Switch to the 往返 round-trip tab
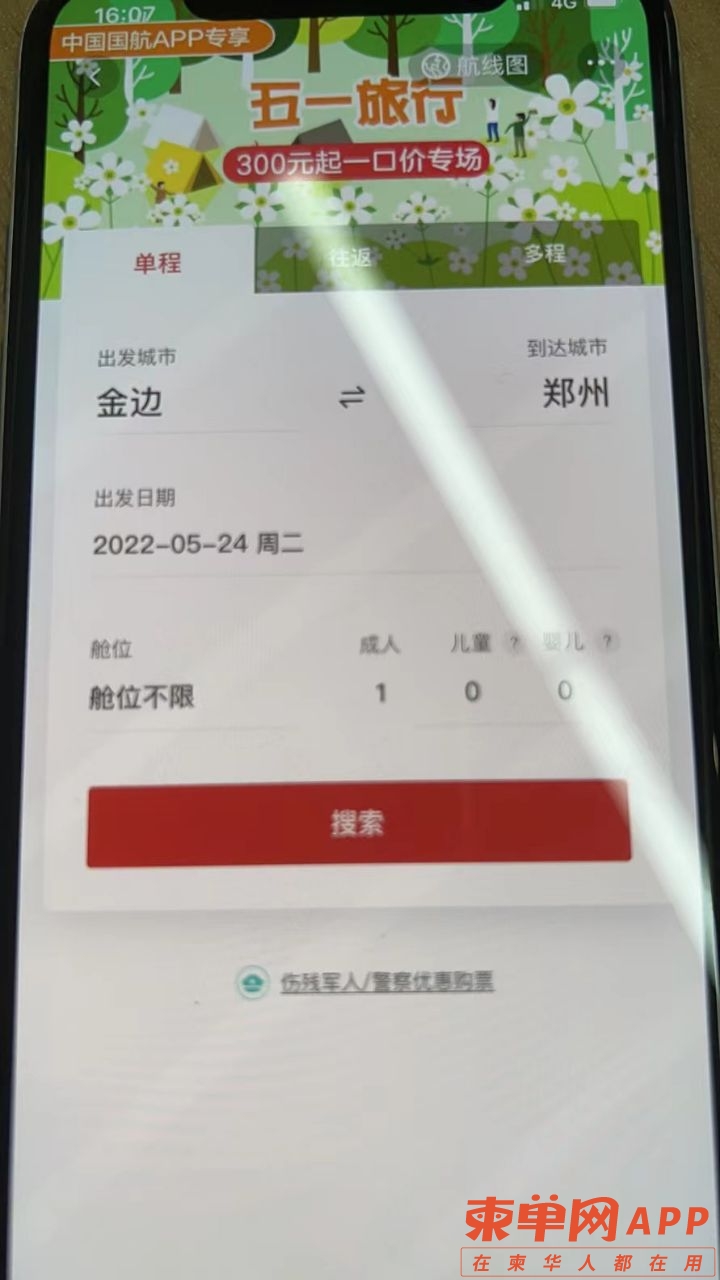The height and width of the screenshot is (1280, 720). click(x=350, y=257)
